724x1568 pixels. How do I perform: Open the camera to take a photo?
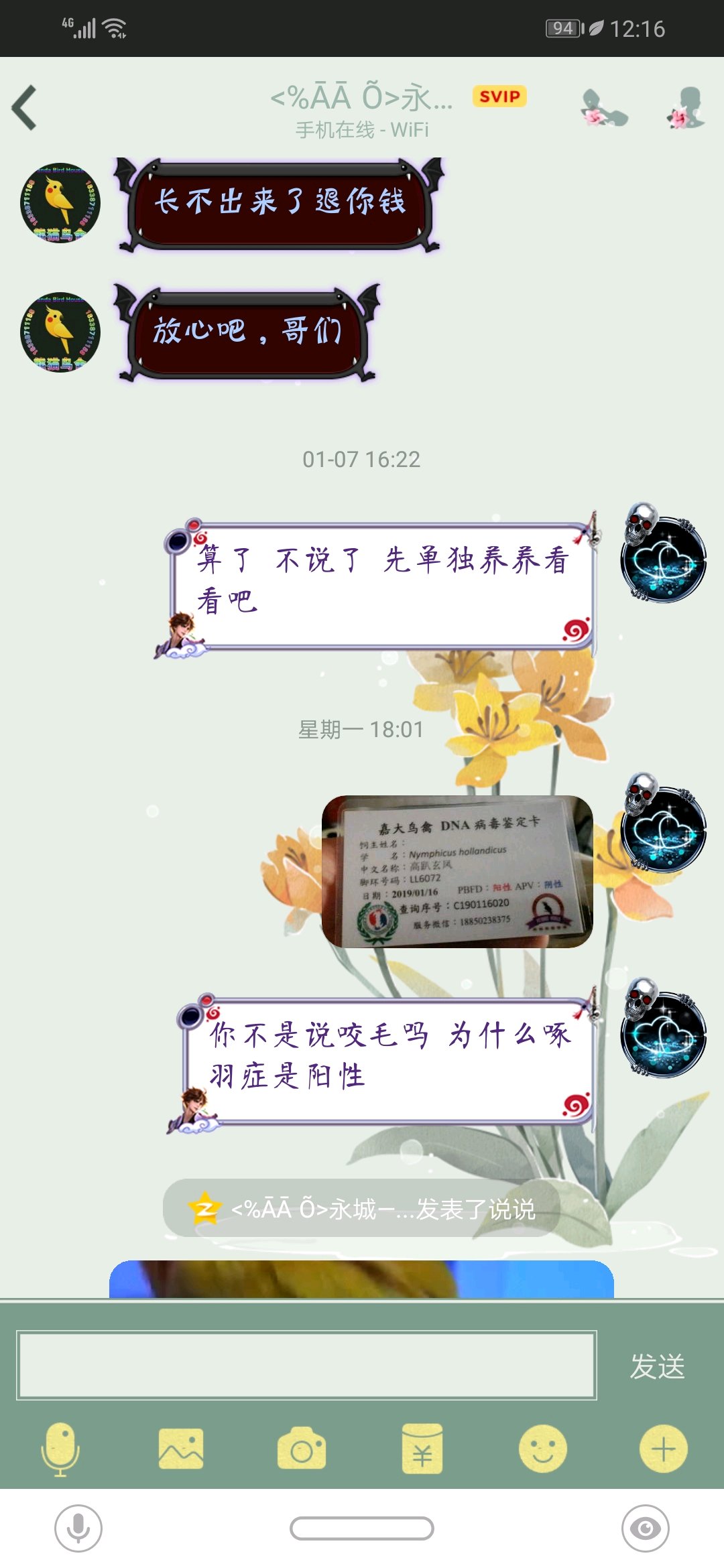point(302,1449)
